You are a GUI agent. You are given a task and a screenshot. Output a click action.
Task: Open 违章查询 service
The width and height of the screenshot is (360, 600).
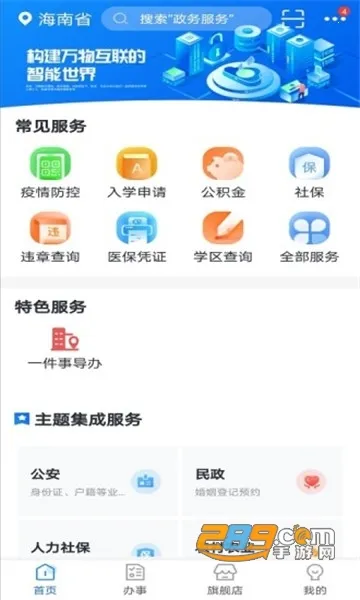(50, 238)
